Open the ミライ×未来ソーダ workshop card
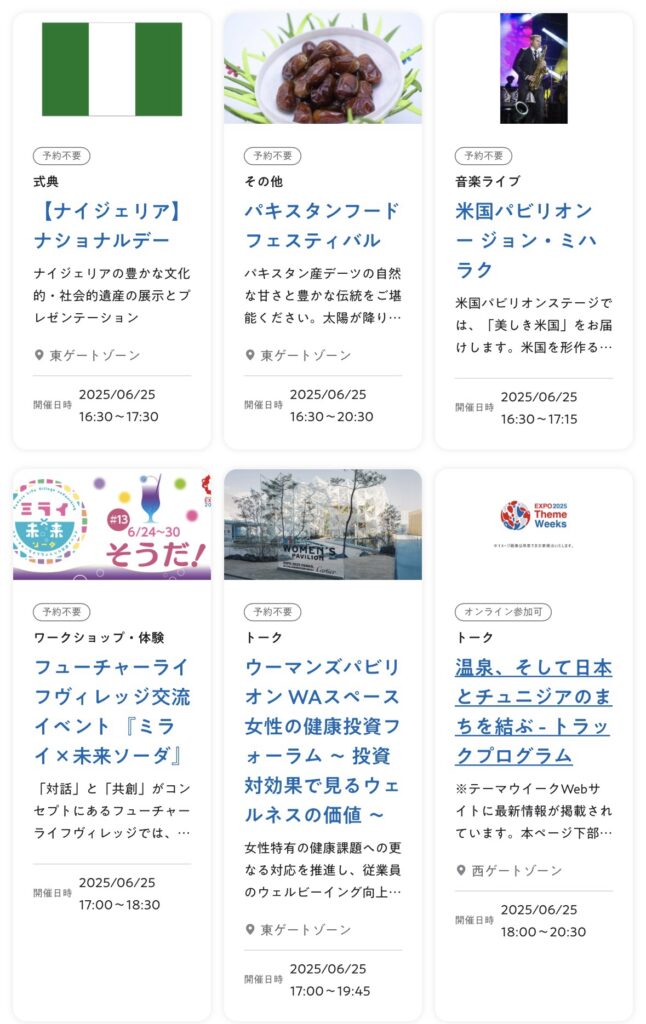 click(x=112, y=711)
